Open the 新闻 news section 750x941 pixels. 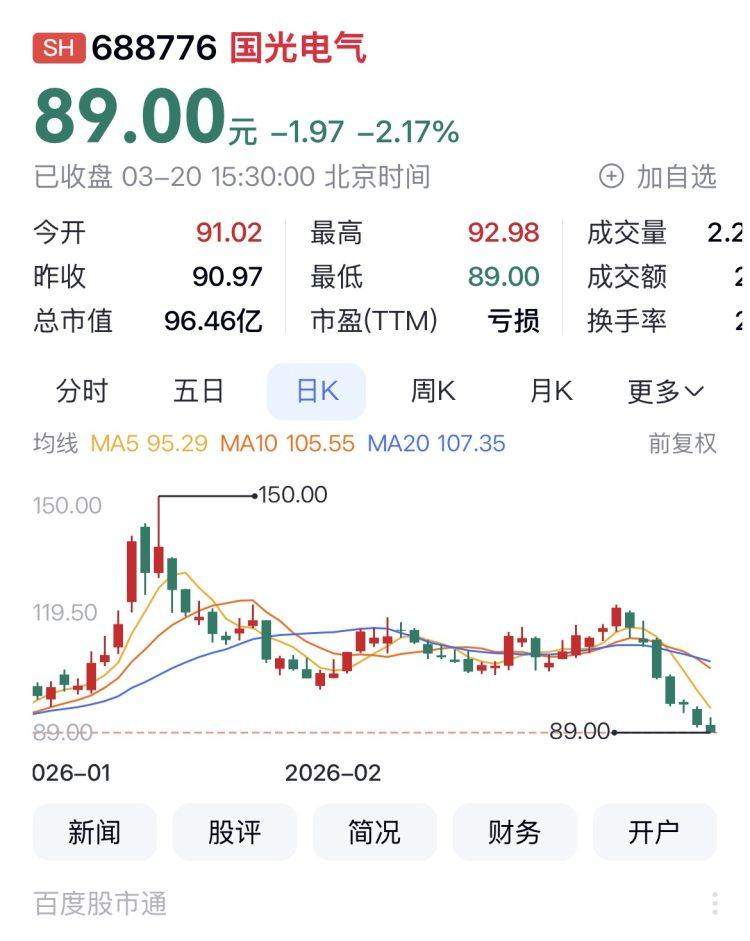(95, 832)
